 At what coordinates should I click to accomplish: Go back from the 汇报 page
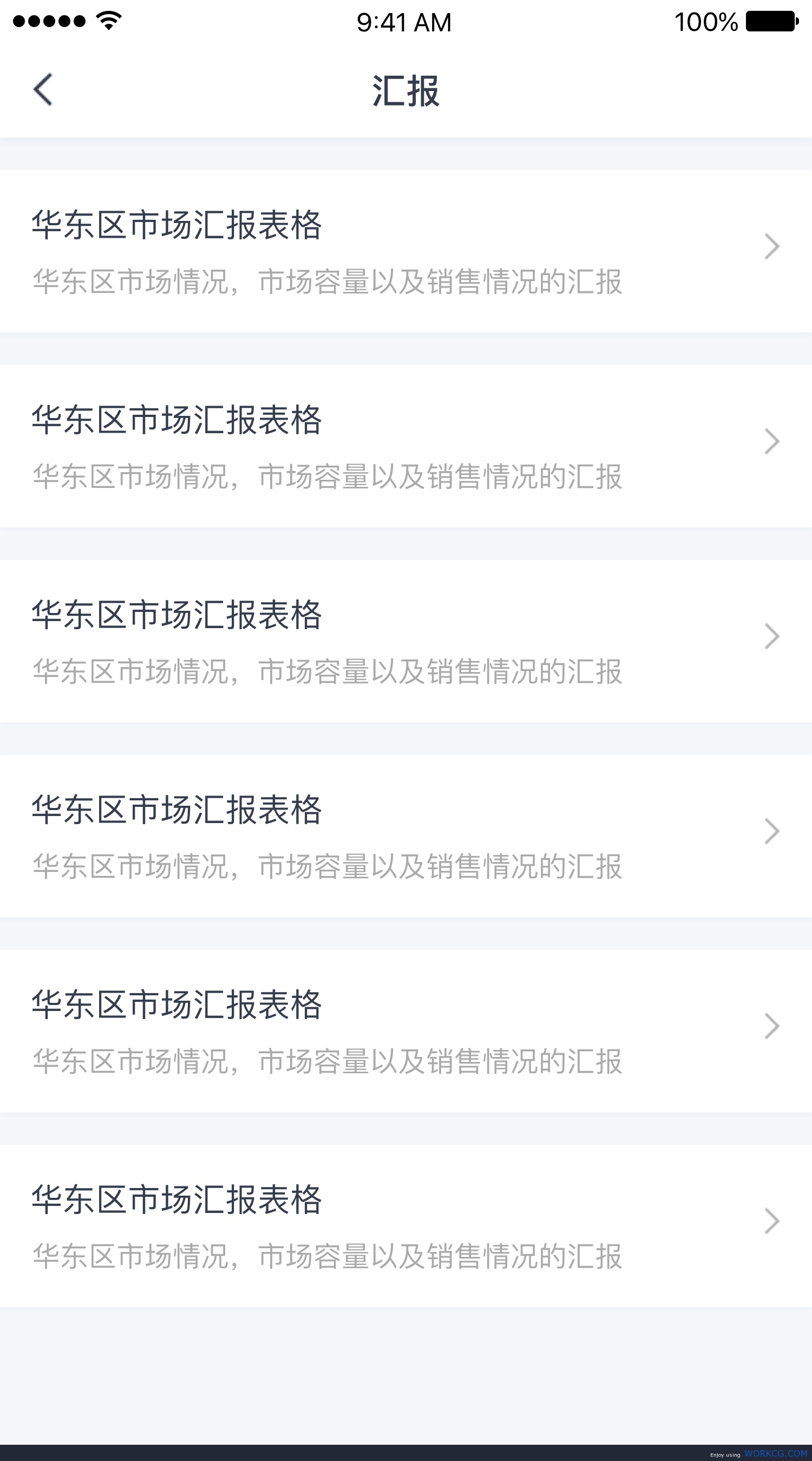coord(43,89)
